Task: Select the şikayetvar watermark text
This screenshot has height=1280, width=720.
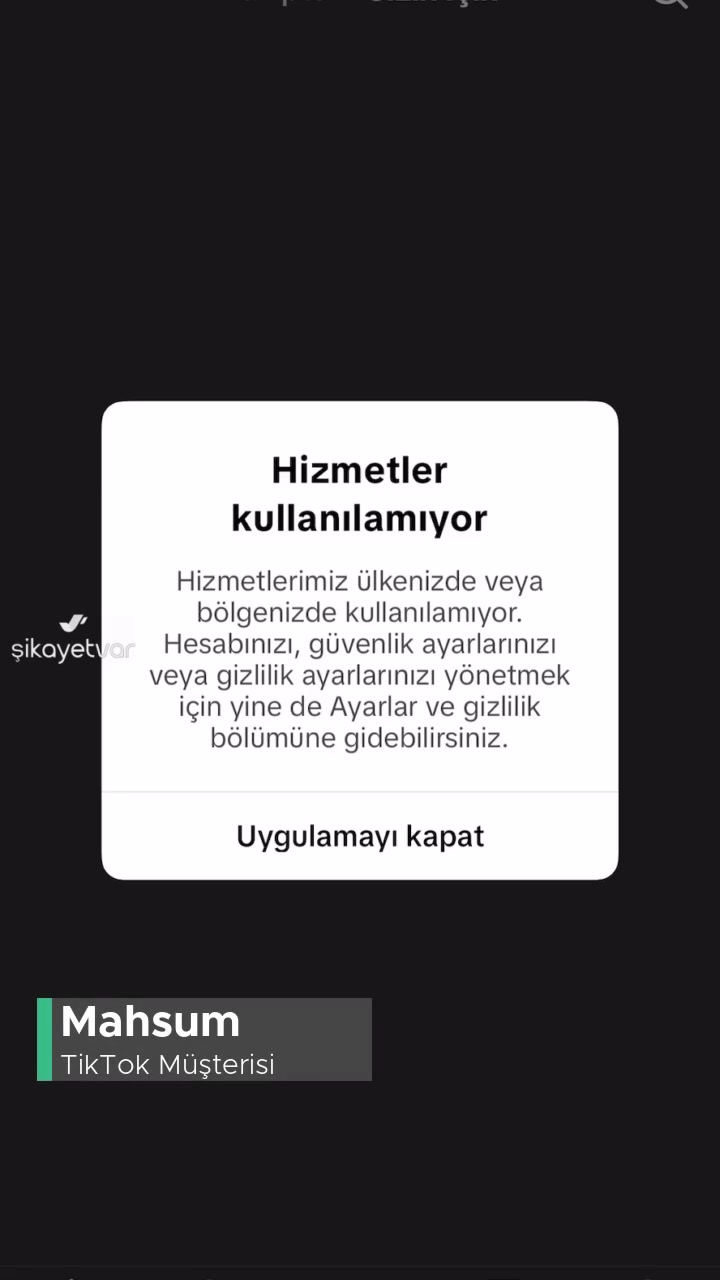Action: click(73, 650)
